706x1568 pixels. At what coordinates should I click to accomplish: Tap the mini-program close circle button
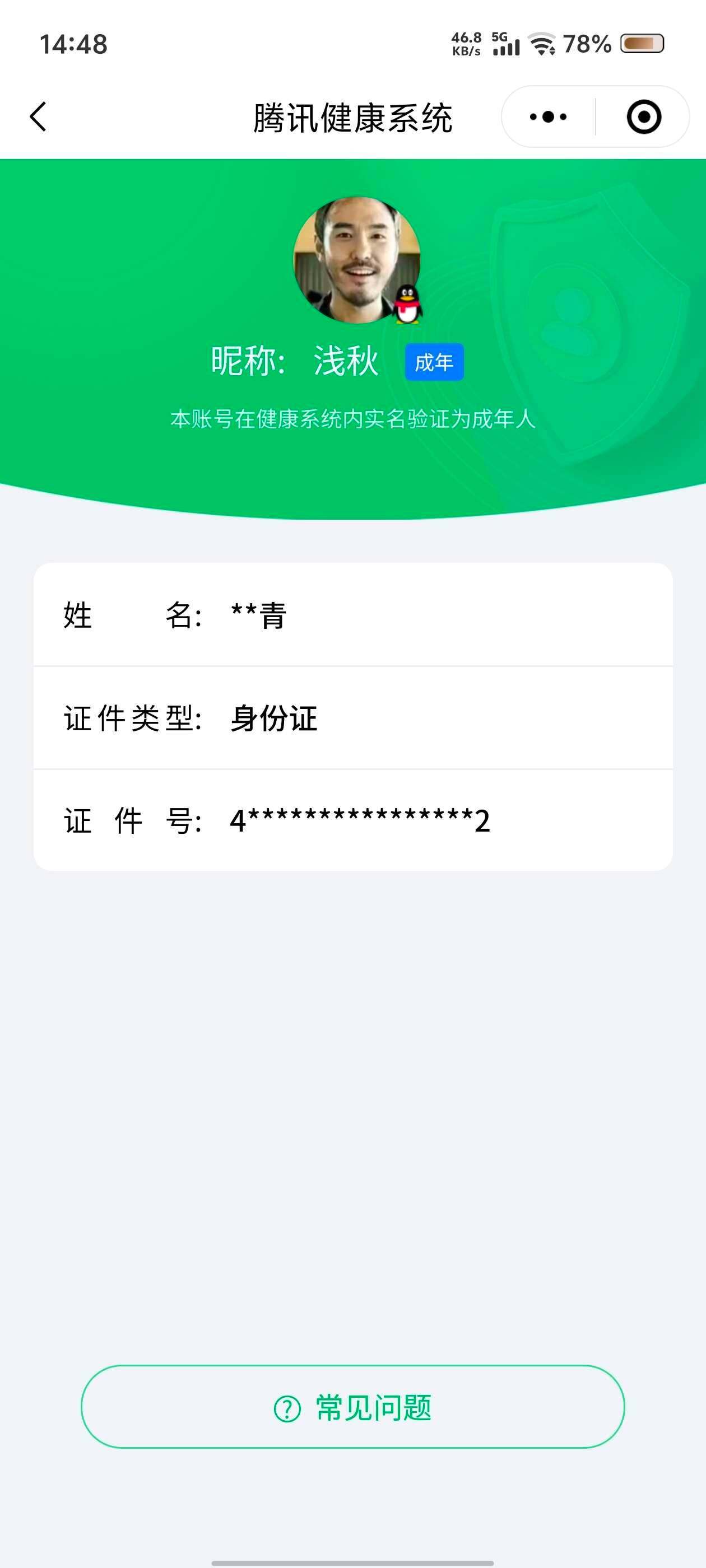(x=644, y=118)
